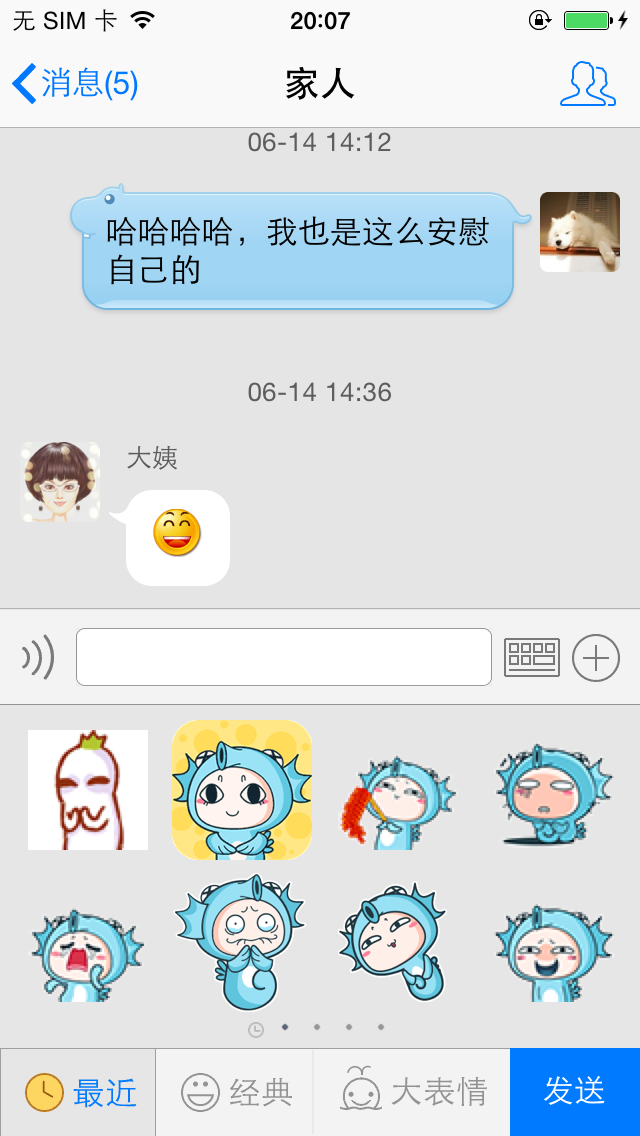Choose the yellow-background seahorse sticker
Image resolution: width=640 pixels, height=1136 pixels.
[x=242, y=790]
